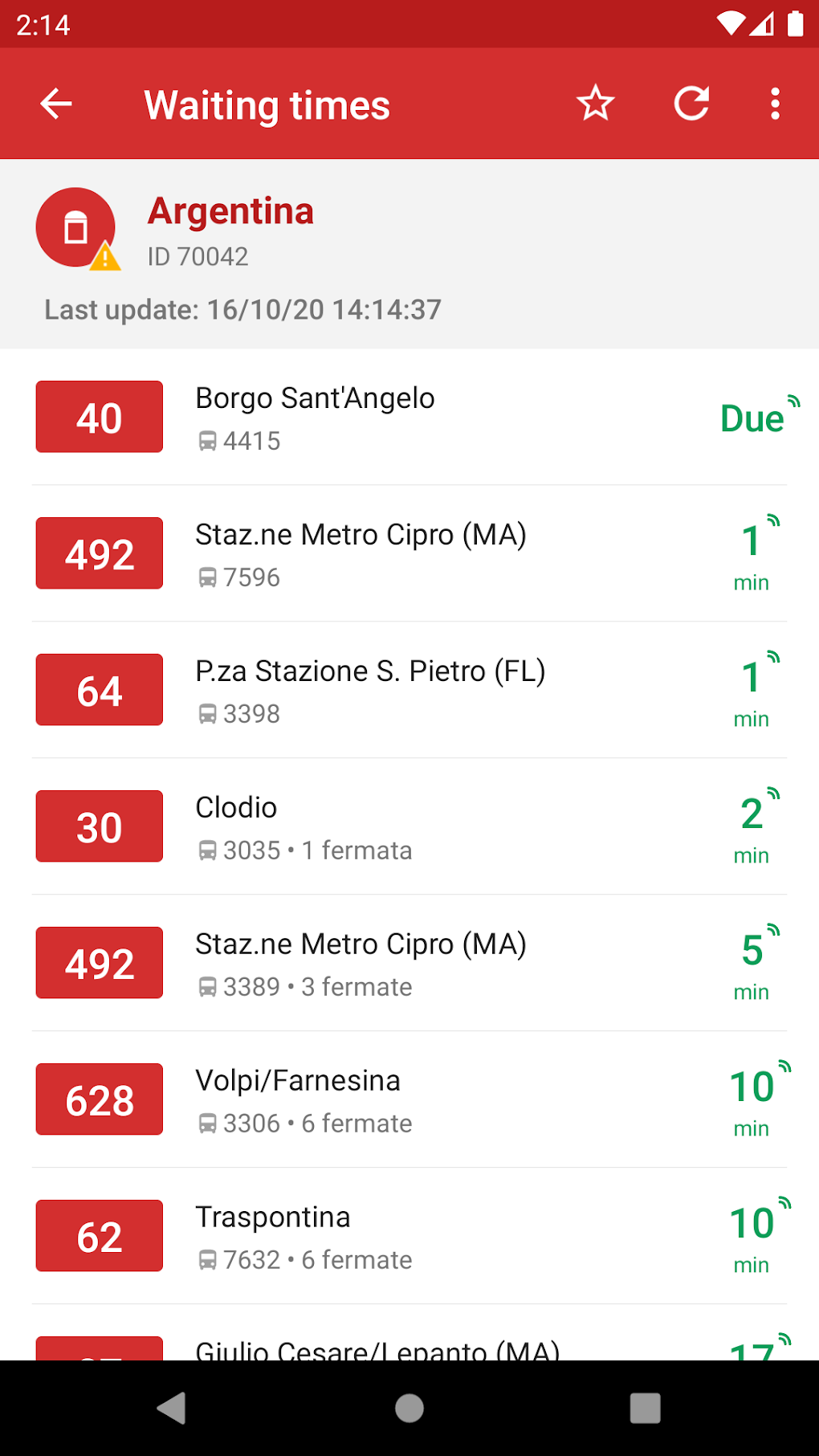Tap the Staz.ne Metro Cipro row with 5 min
The height and width of the screenshot is (1456, 819).
(409, 963)
